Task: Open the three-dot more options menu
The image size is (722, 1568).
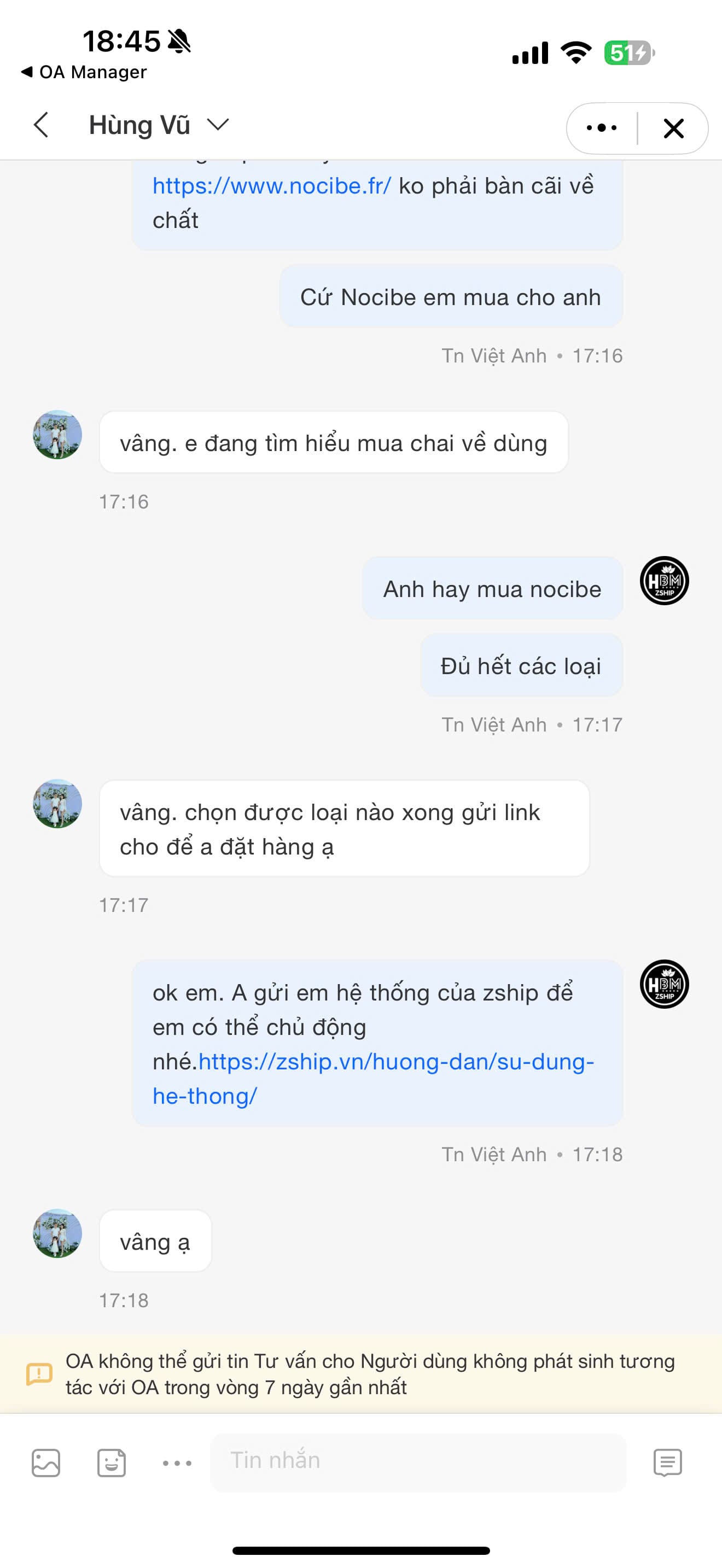Action: pos(602,128)
